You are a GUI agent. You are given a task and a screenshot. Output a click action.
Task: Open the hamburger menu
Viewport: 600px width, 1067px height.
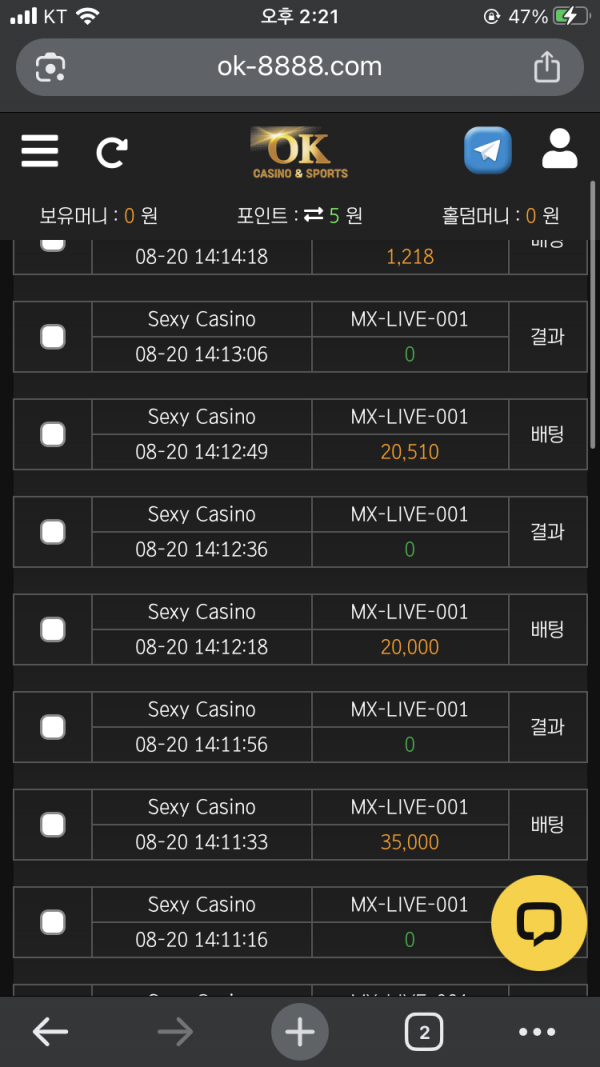tap(39, 150)
